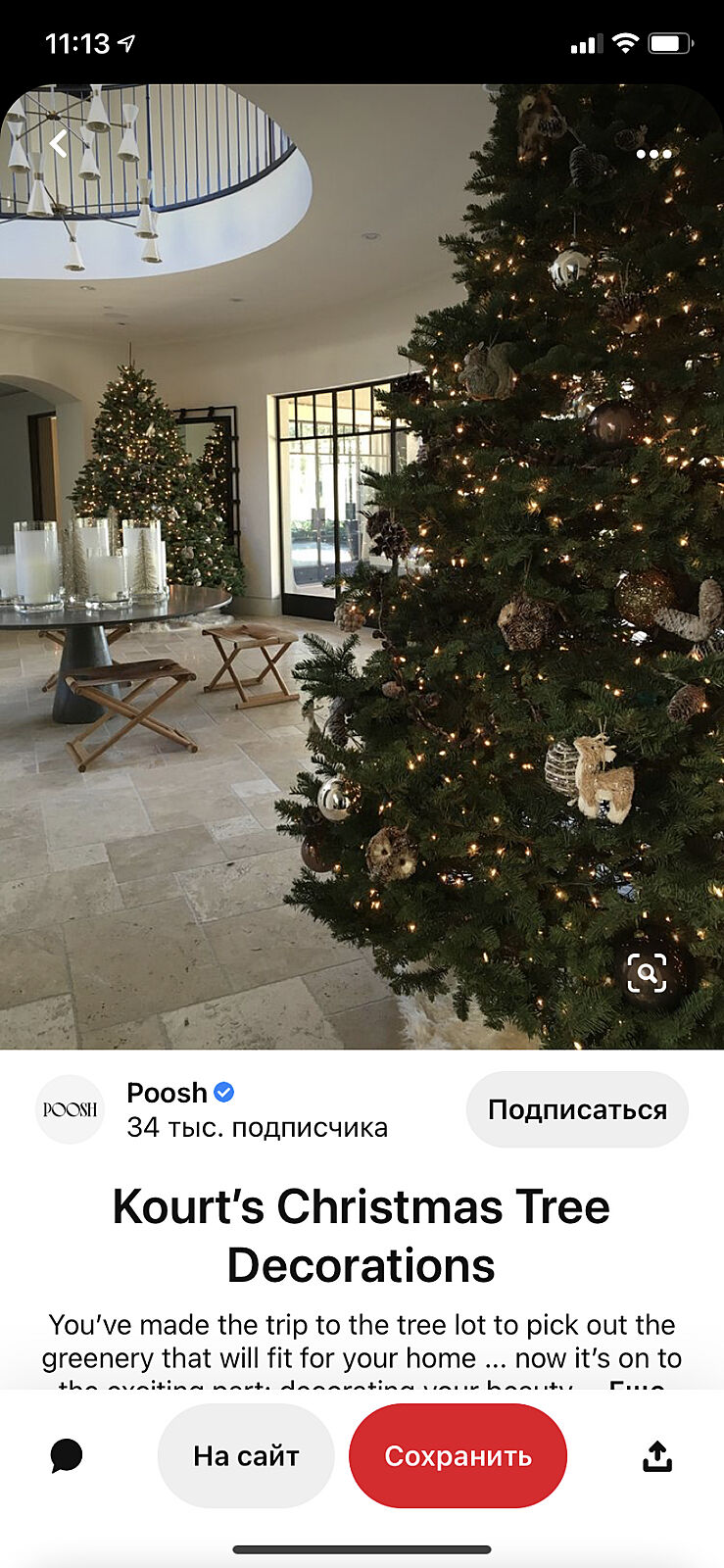Viewport: 724px width, 1568px height.
Task: Open the comments bubble
Action: click(x=67, y=1456)
